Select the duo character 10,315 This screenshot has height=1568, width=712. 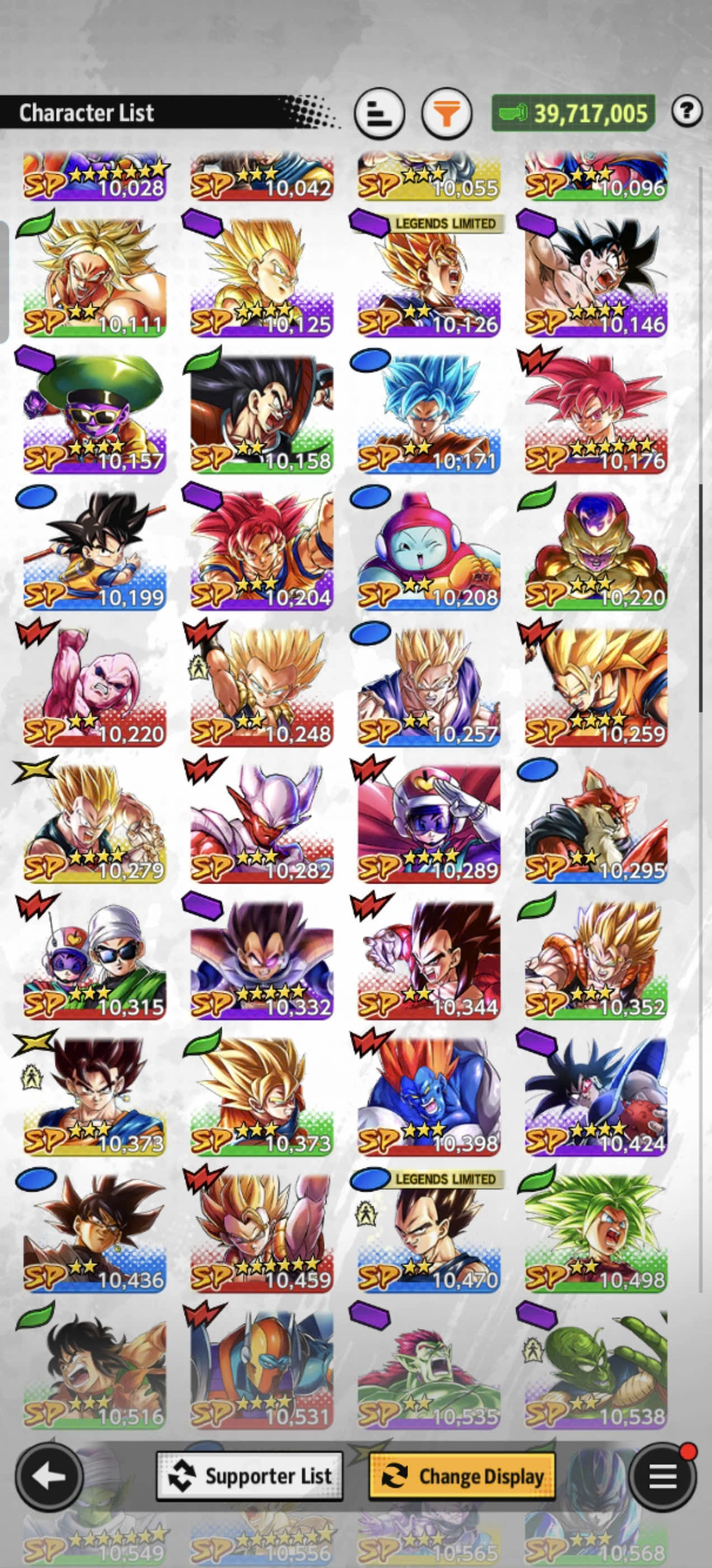point(95,960)
